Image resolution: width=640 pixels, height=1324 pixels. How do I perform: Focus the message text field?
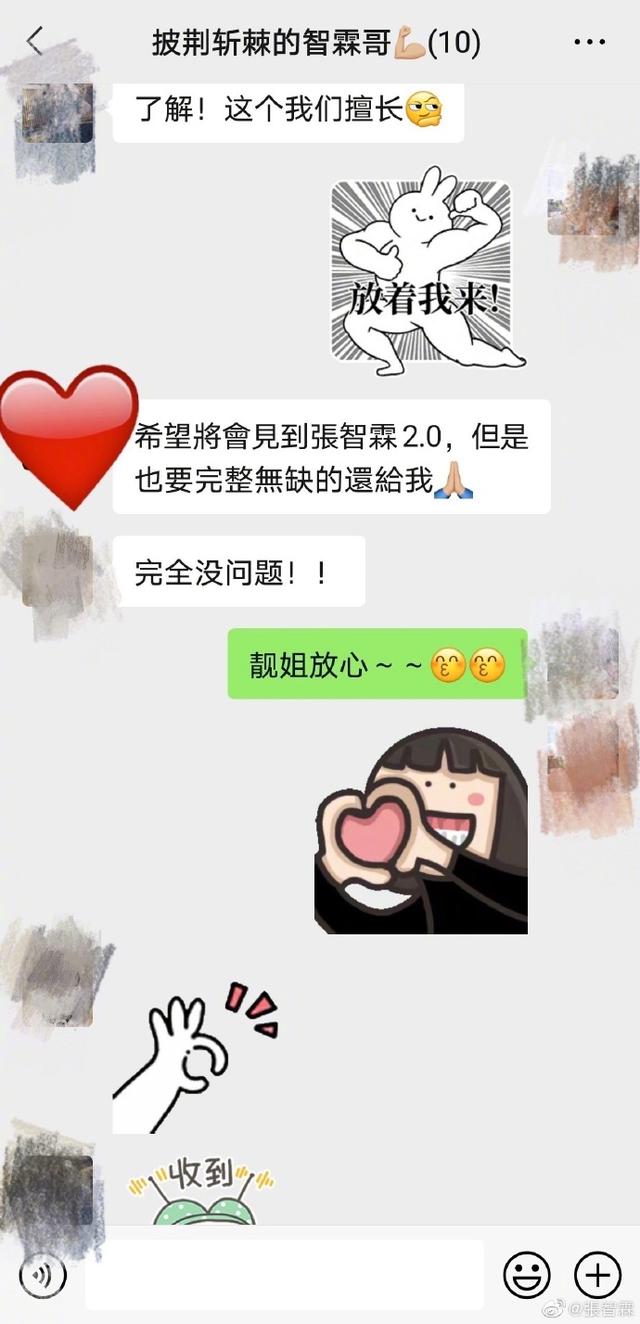[x=284, y=1275]
